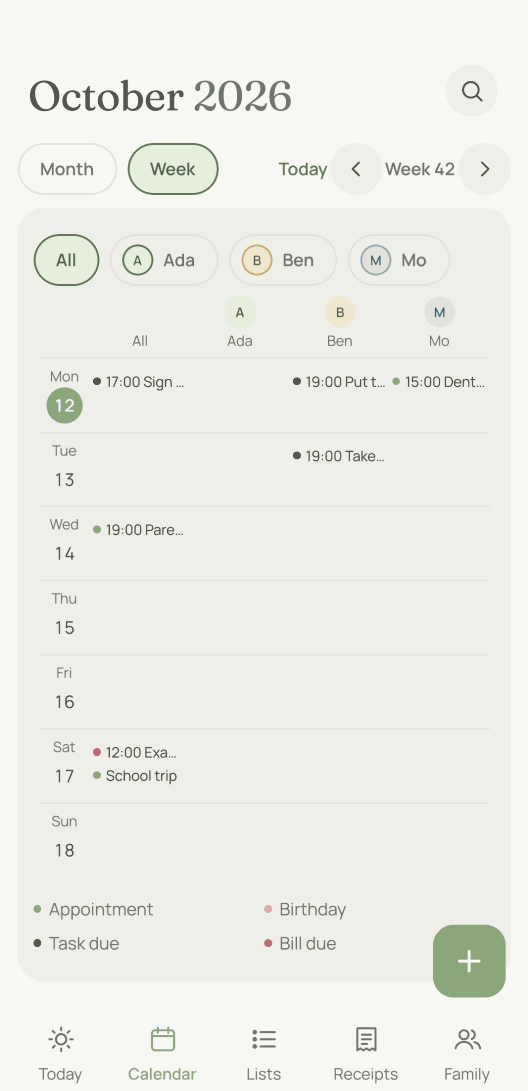The height and width of the screenshot is (1091, 528).
Task: Open the 19:00 Take task on Tuesday
Action: (x=339, y=456)
